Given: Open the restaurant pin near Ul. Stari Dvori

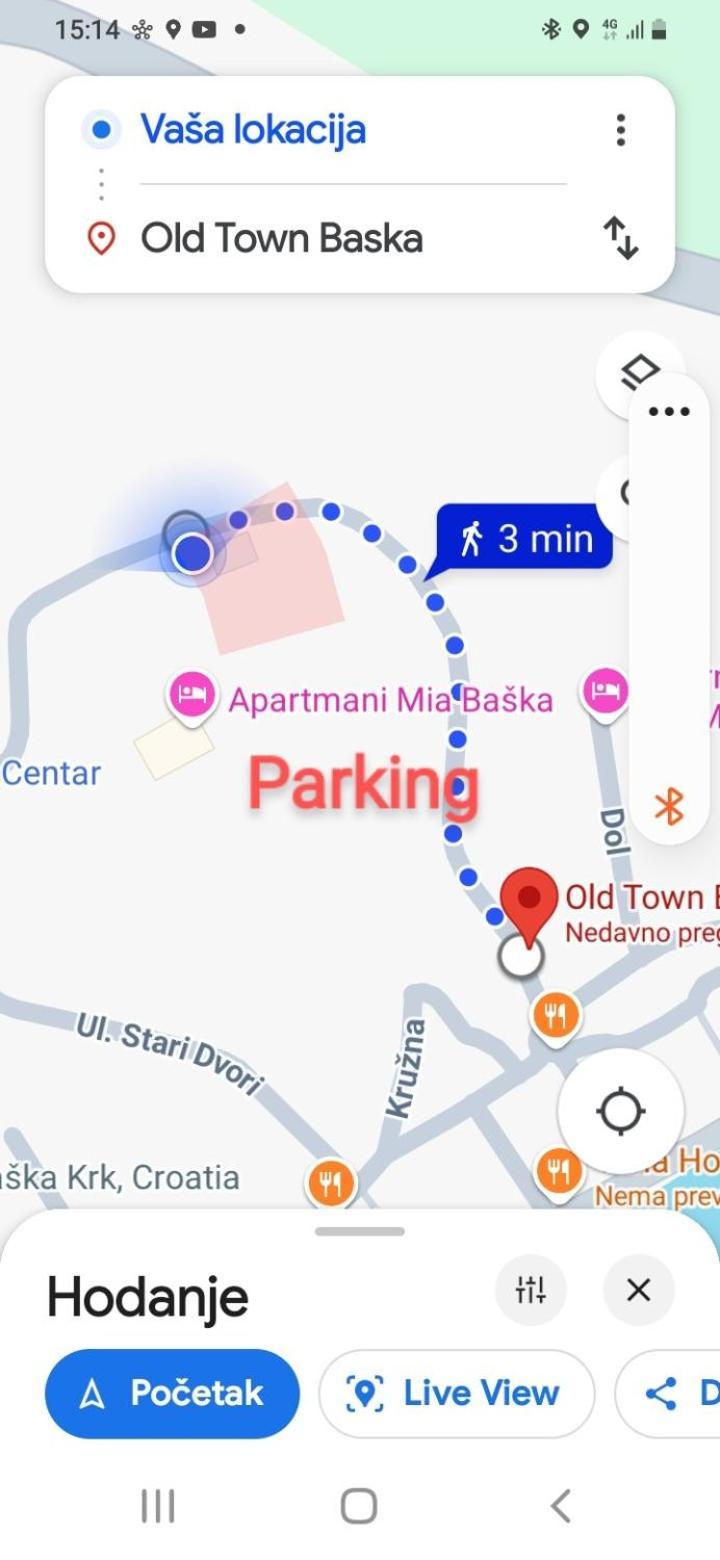Looking at the screenshot, I should 331,1184.
